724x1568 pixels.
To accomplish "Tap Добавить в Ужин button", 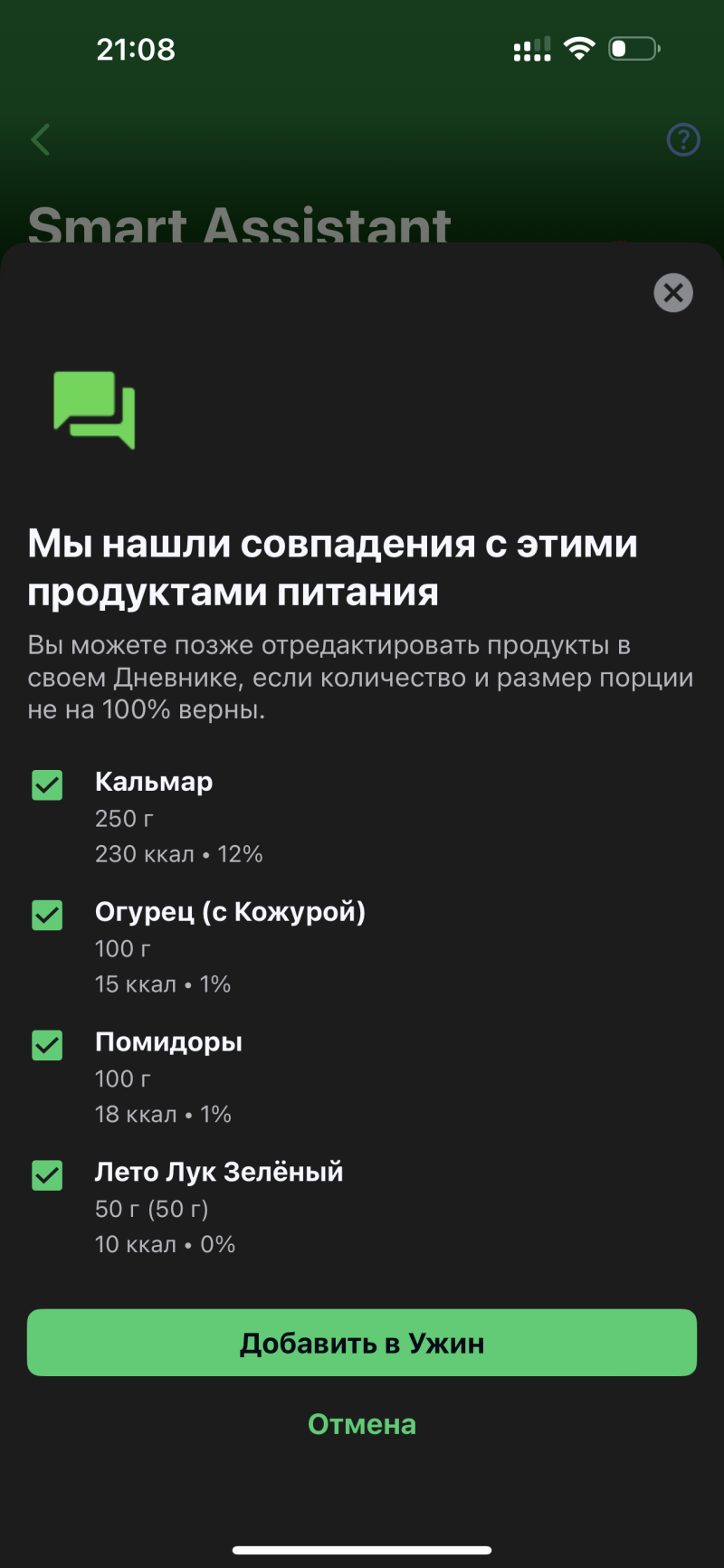I will click(362, 1343).
